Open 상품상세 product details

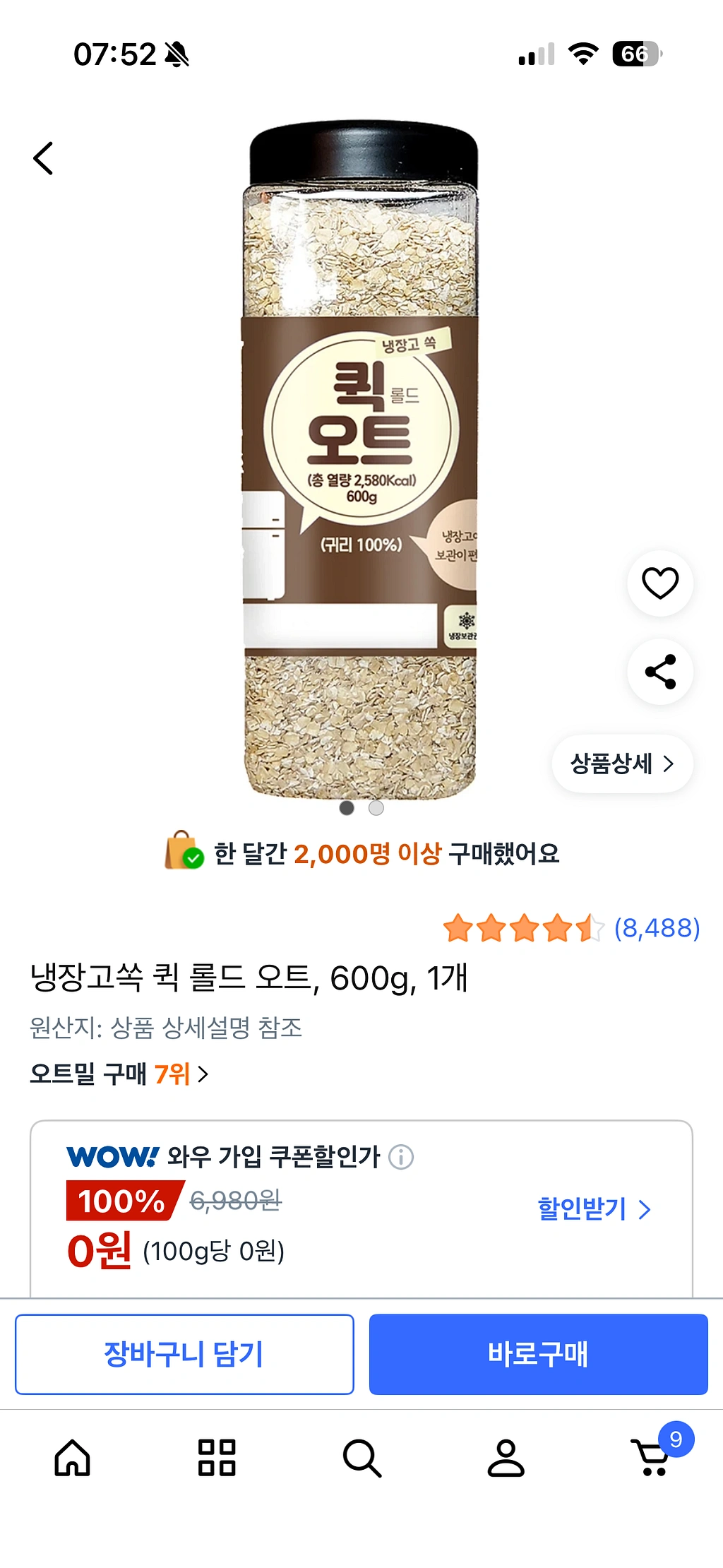click(622, 764)
